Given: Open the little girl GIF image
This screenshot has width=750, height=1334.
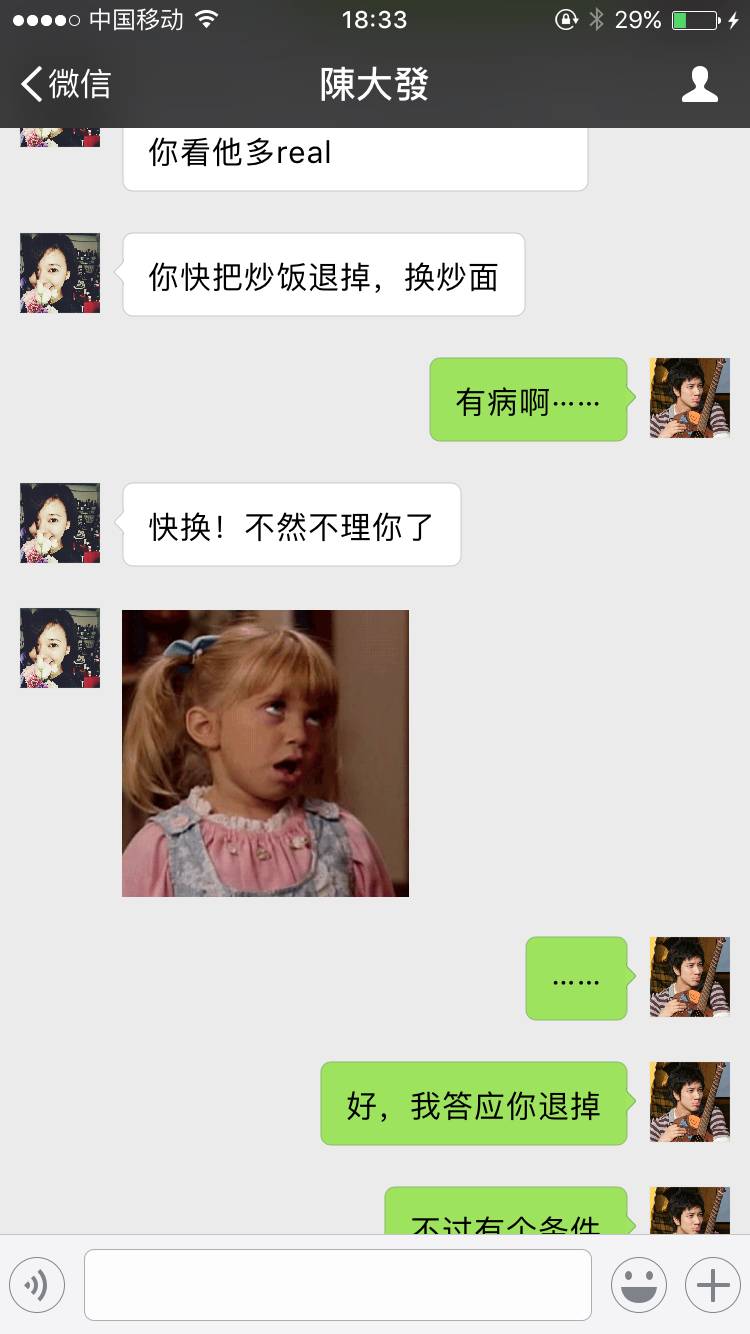Looking at the screenshot, I should pyautogui.click(x=265, y=753).
